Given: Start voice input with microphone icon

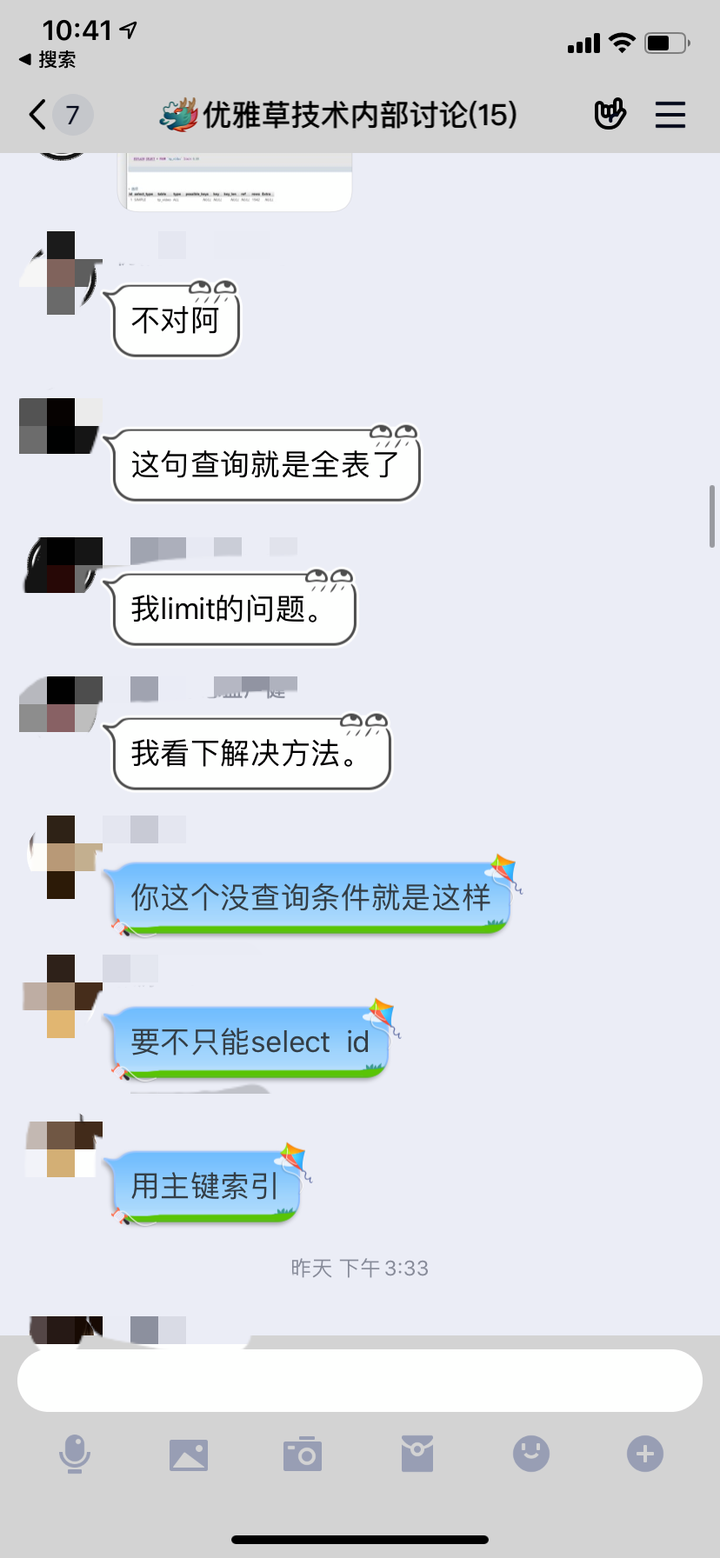Looking at the screenshot, I should tap(74, 1453).
